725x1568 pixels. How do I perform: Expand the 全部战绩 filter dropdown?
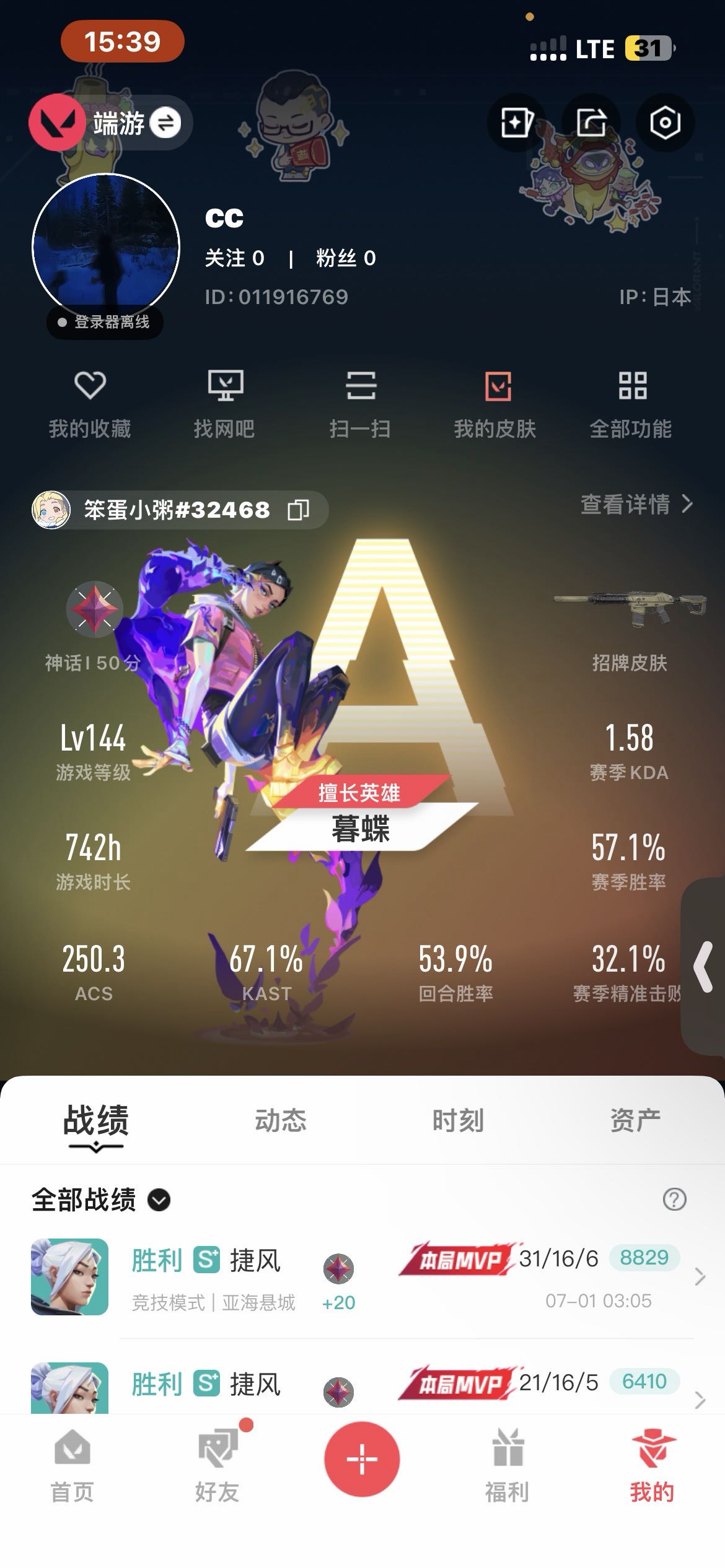(x=159, y=1200)
